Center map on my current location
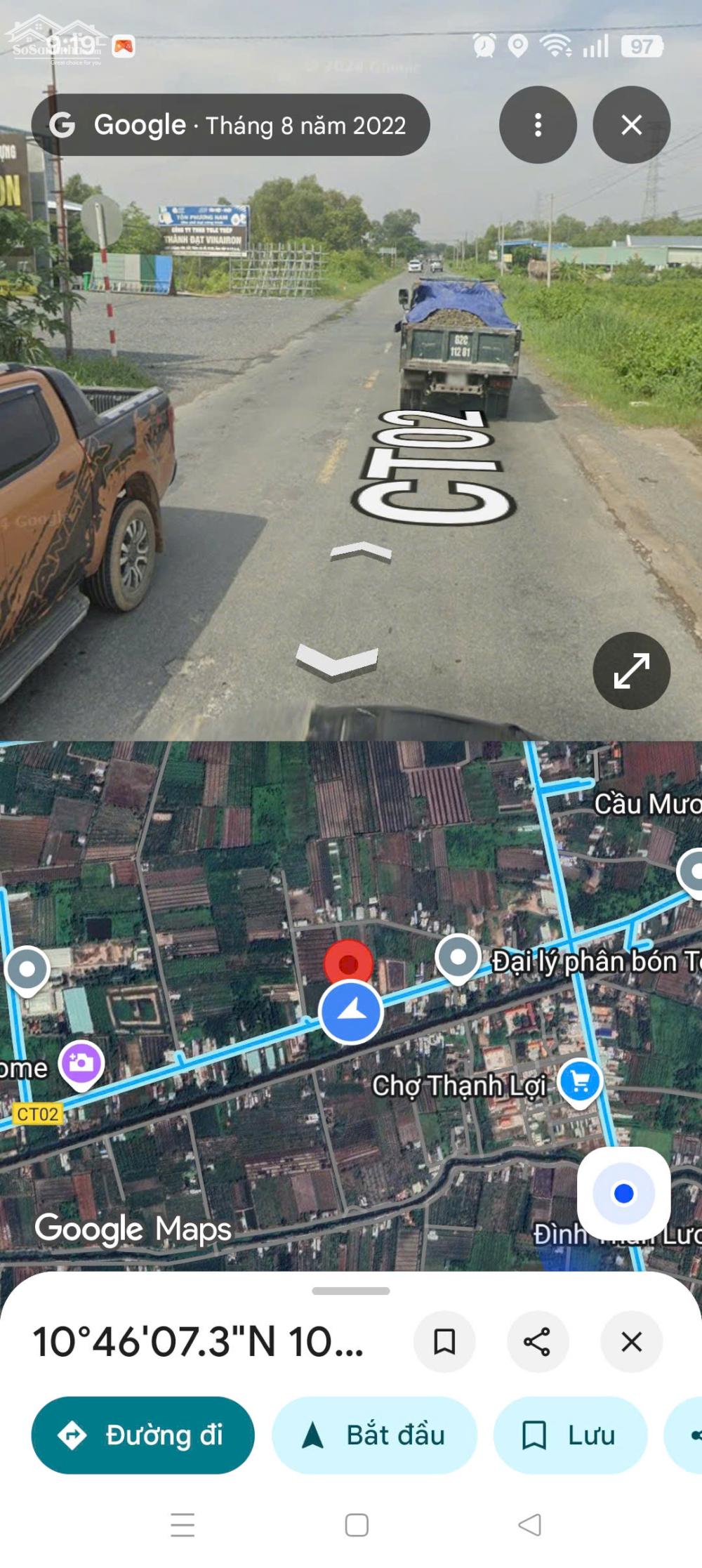This screenshot has height=1568, width=702. (x=623, y=1193)
